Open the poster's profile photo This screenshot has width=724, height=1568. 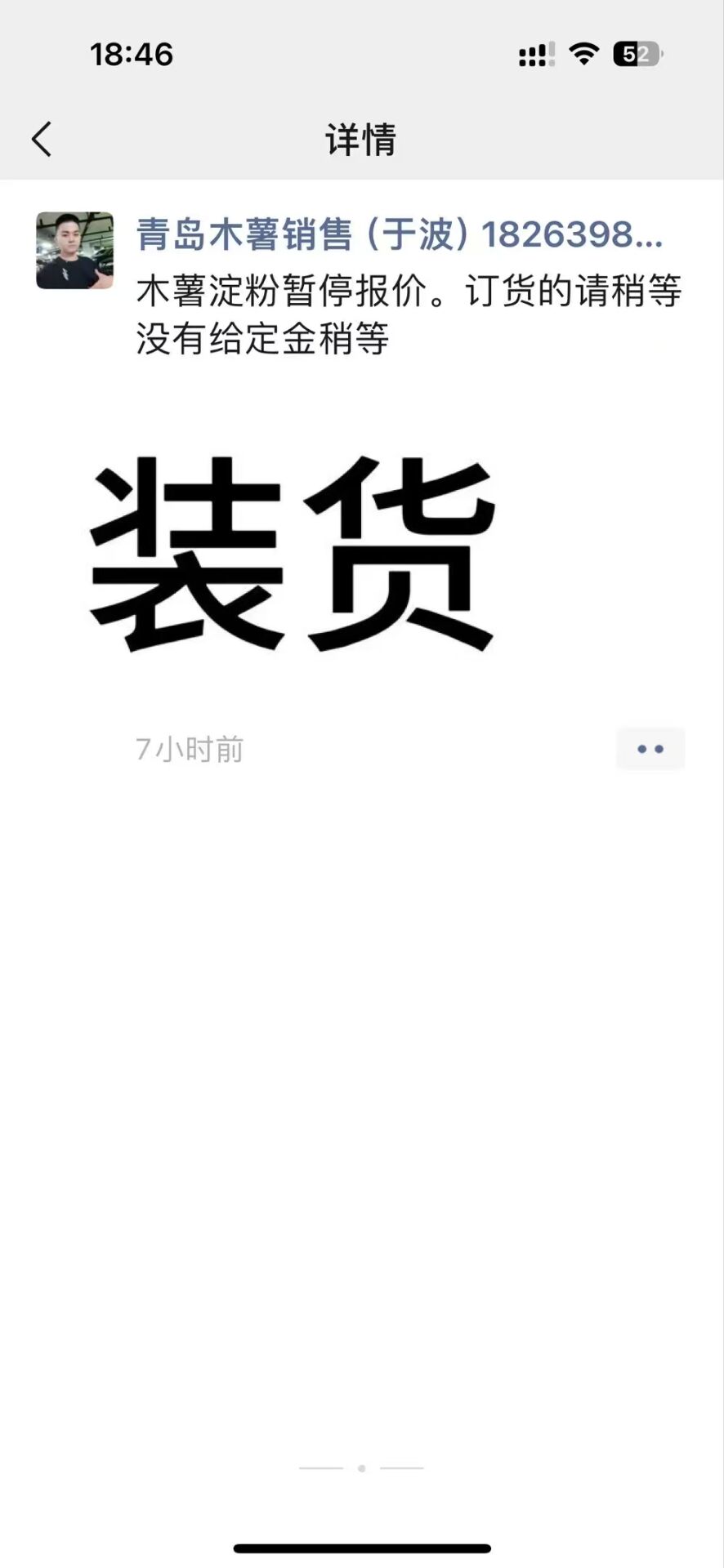pyautogui.click(x=74, y=251)
